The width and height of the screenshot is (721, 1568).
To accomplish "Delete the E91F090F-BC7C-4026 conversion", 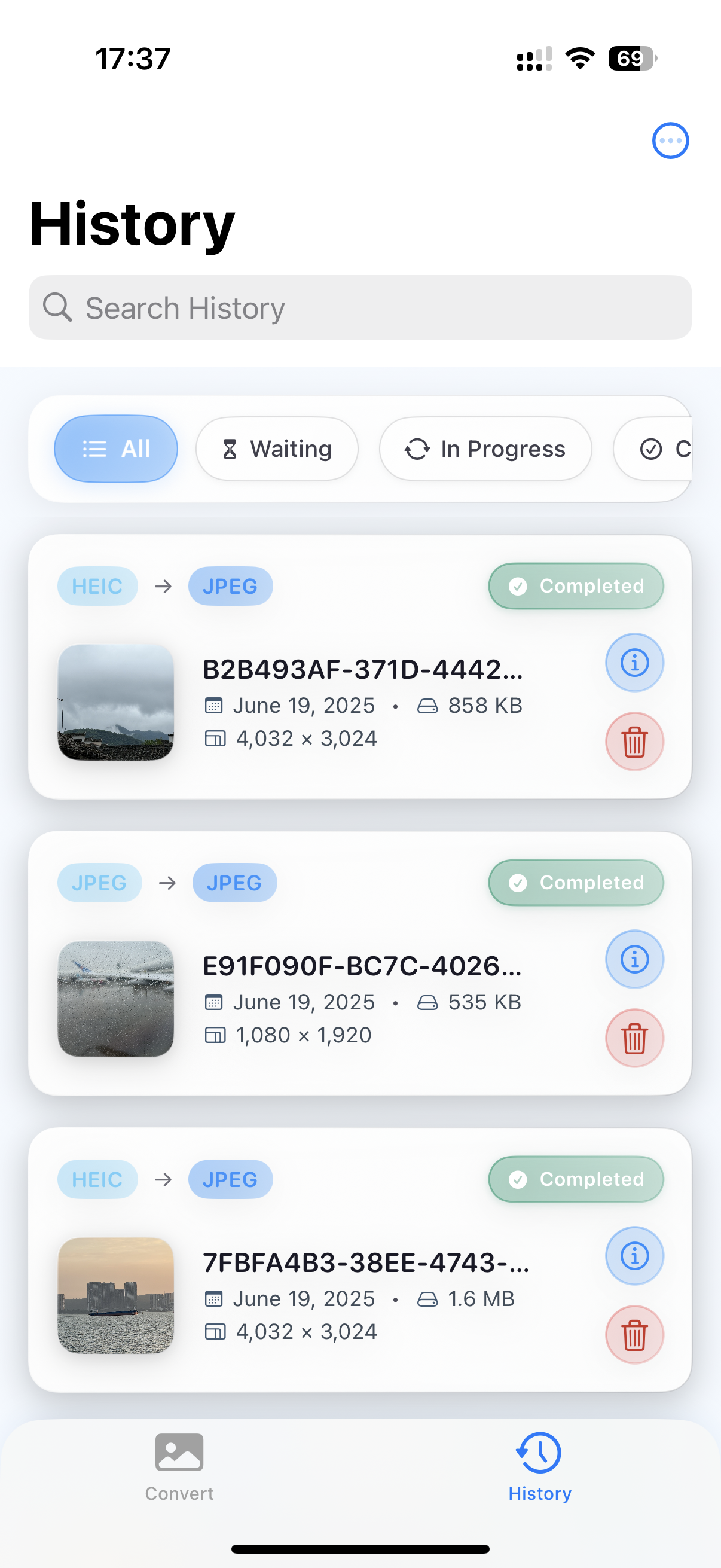I will point(634,1038).
